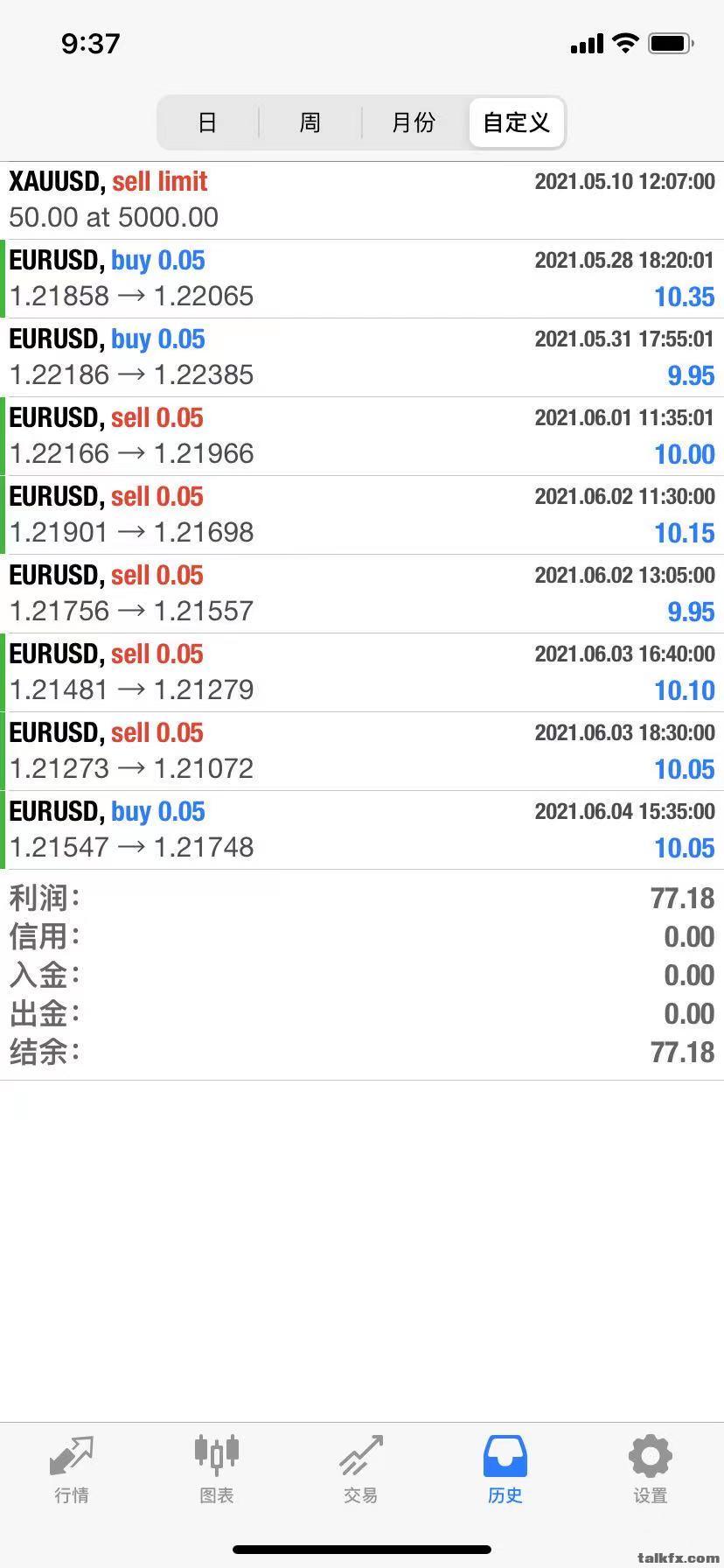Expand EURUSD sell trade at 2021.06.02 13:05
The image size is (724, 1568).
click(362, 593)
